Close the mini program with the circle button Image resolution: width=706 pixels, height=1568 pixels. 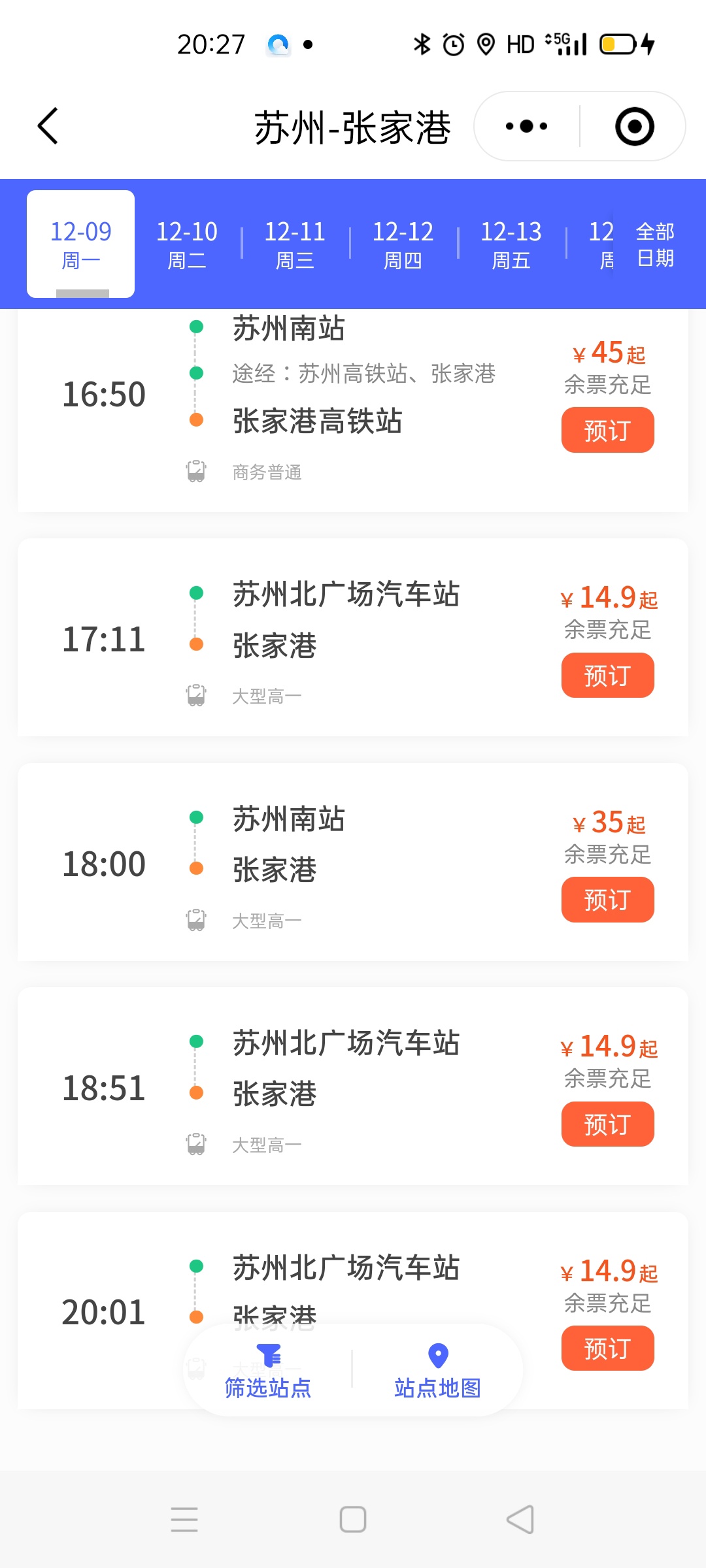coord(634,125)
